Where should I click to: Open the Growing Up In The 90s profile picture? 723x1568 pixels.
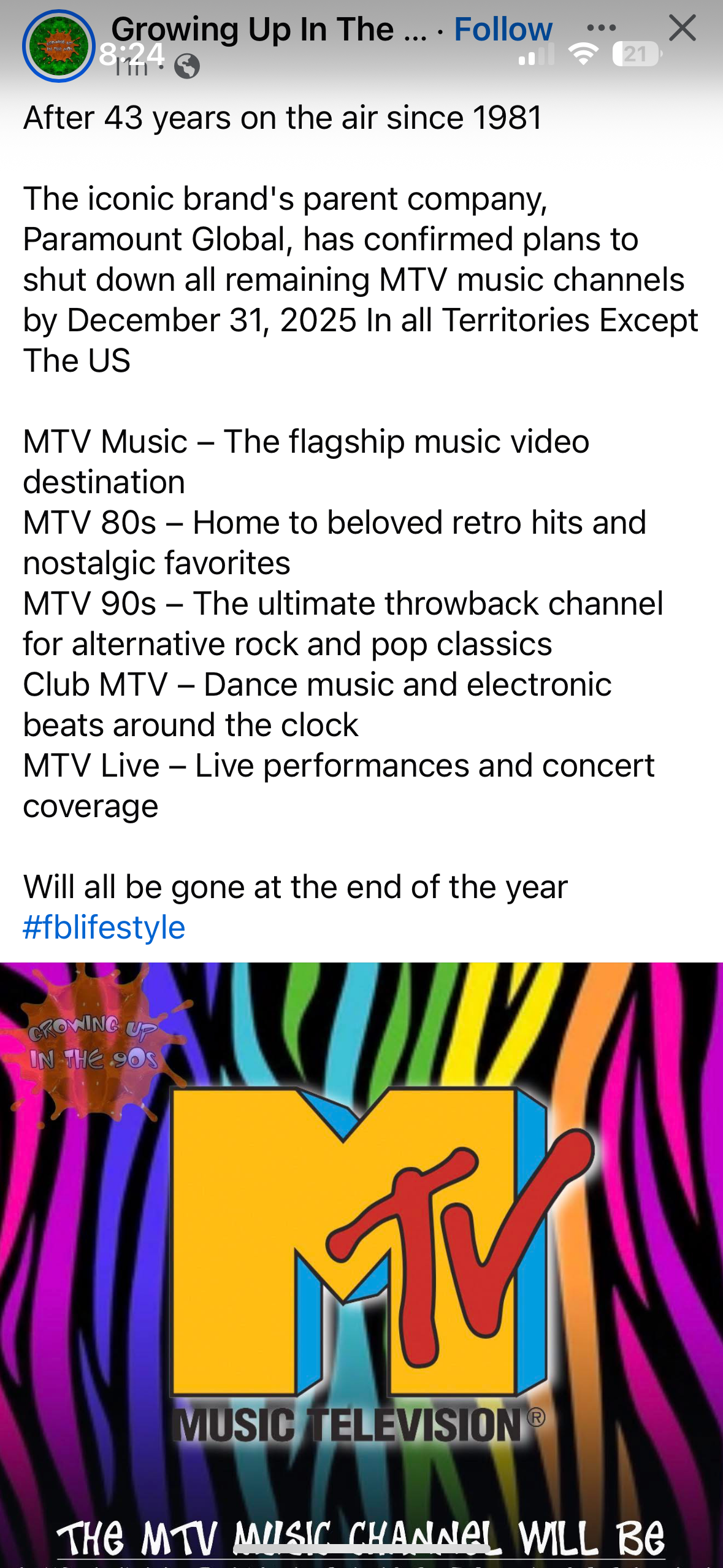(59, 46)
